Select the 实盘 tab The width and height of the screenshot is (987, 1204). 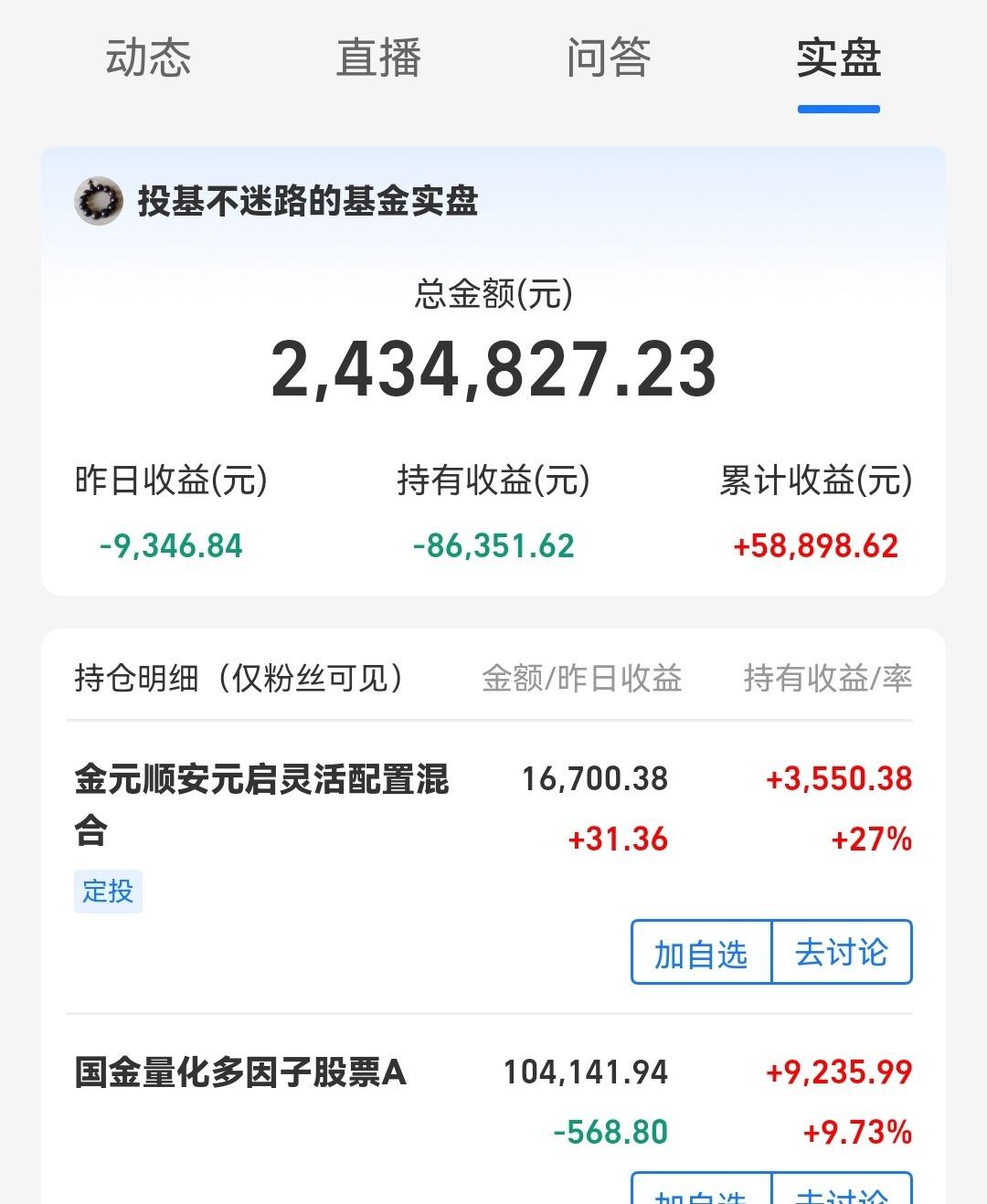pyautogui.click(x=839, y=58)
